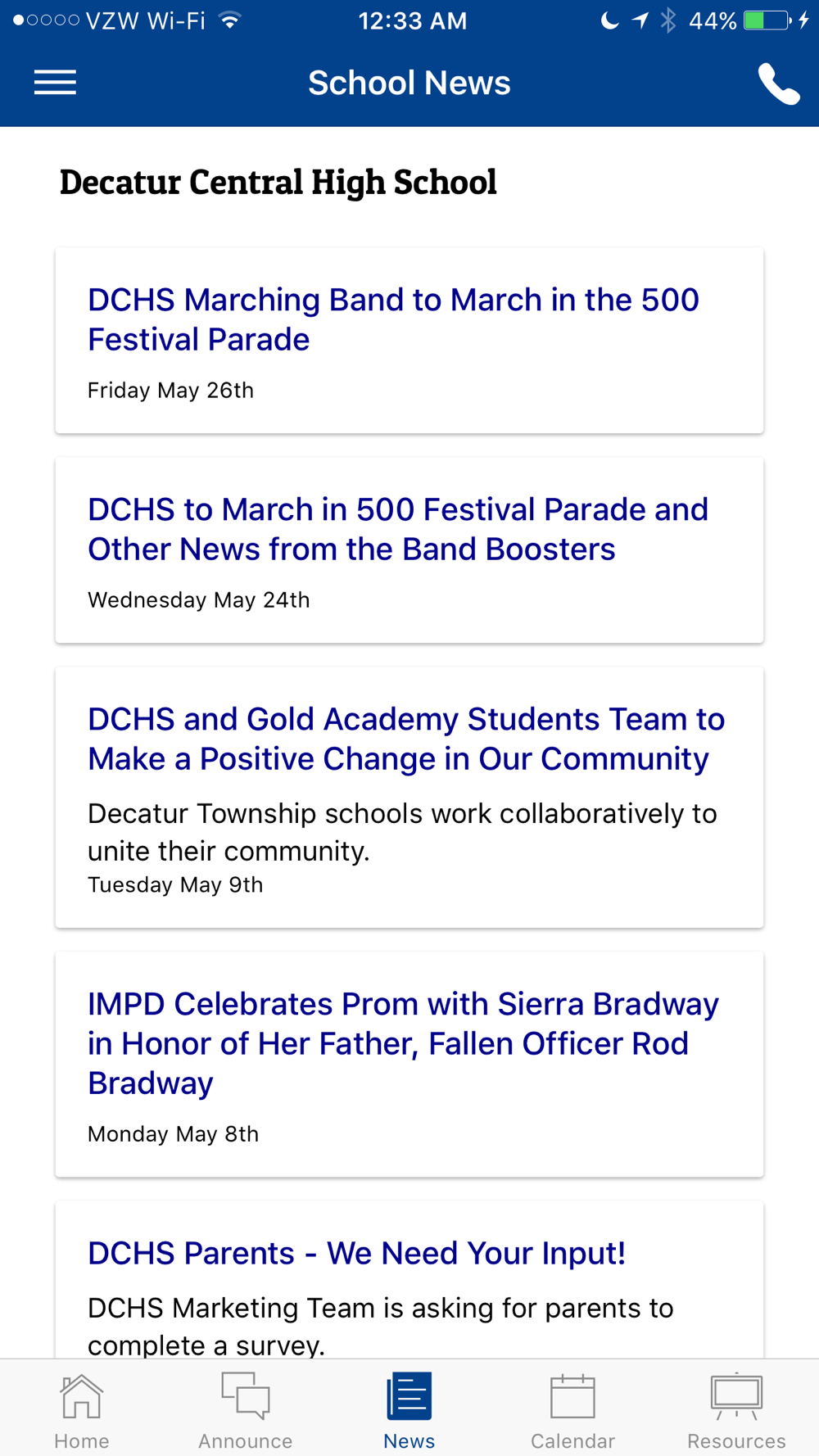Open IMPD Celebrates Prom with Sierra Bradway story

pos(409,1065)
